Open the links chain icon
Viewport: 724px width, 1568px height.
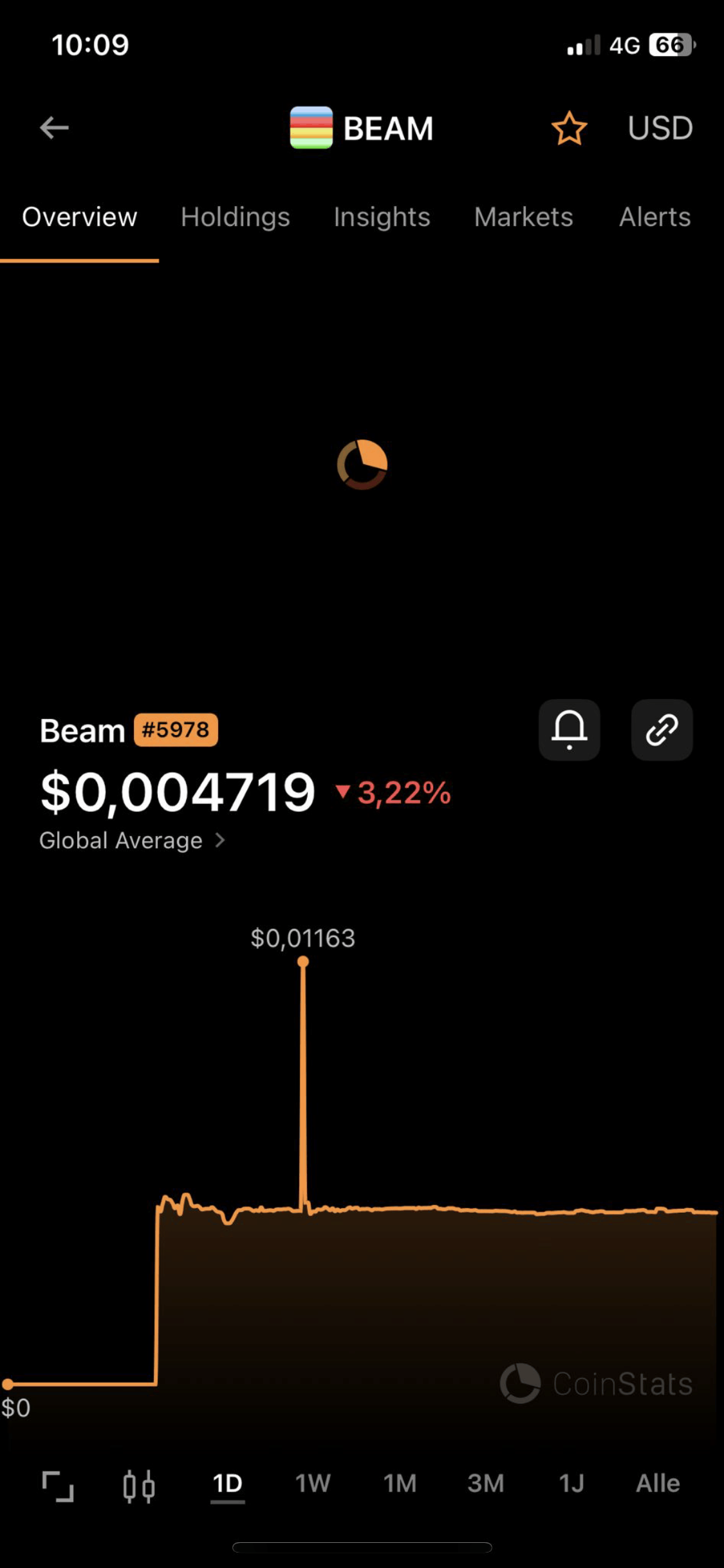pyautogui.click(x=662, y=730)
